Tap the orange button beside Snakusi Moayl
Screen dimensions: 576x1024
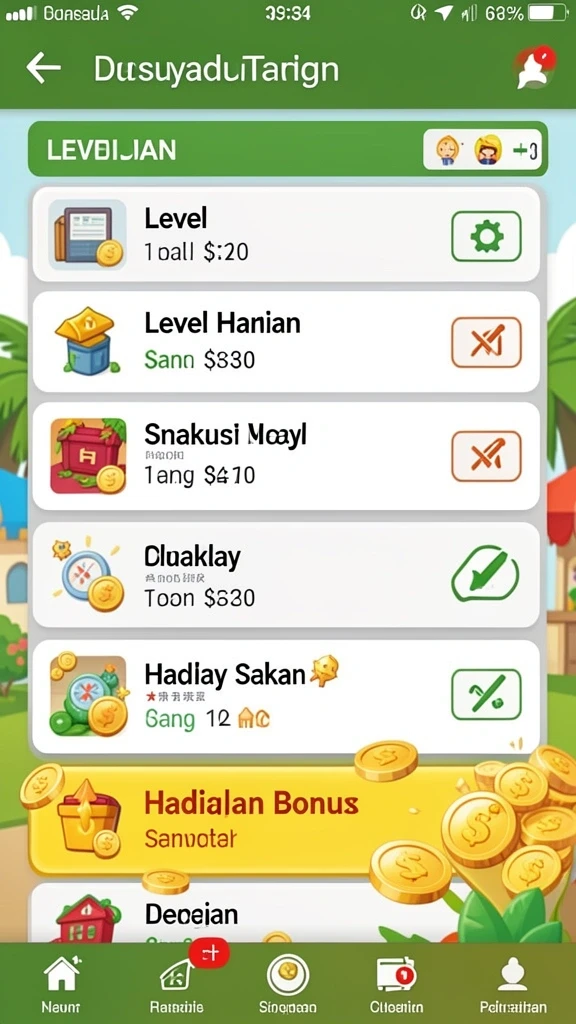coord(487,456)
